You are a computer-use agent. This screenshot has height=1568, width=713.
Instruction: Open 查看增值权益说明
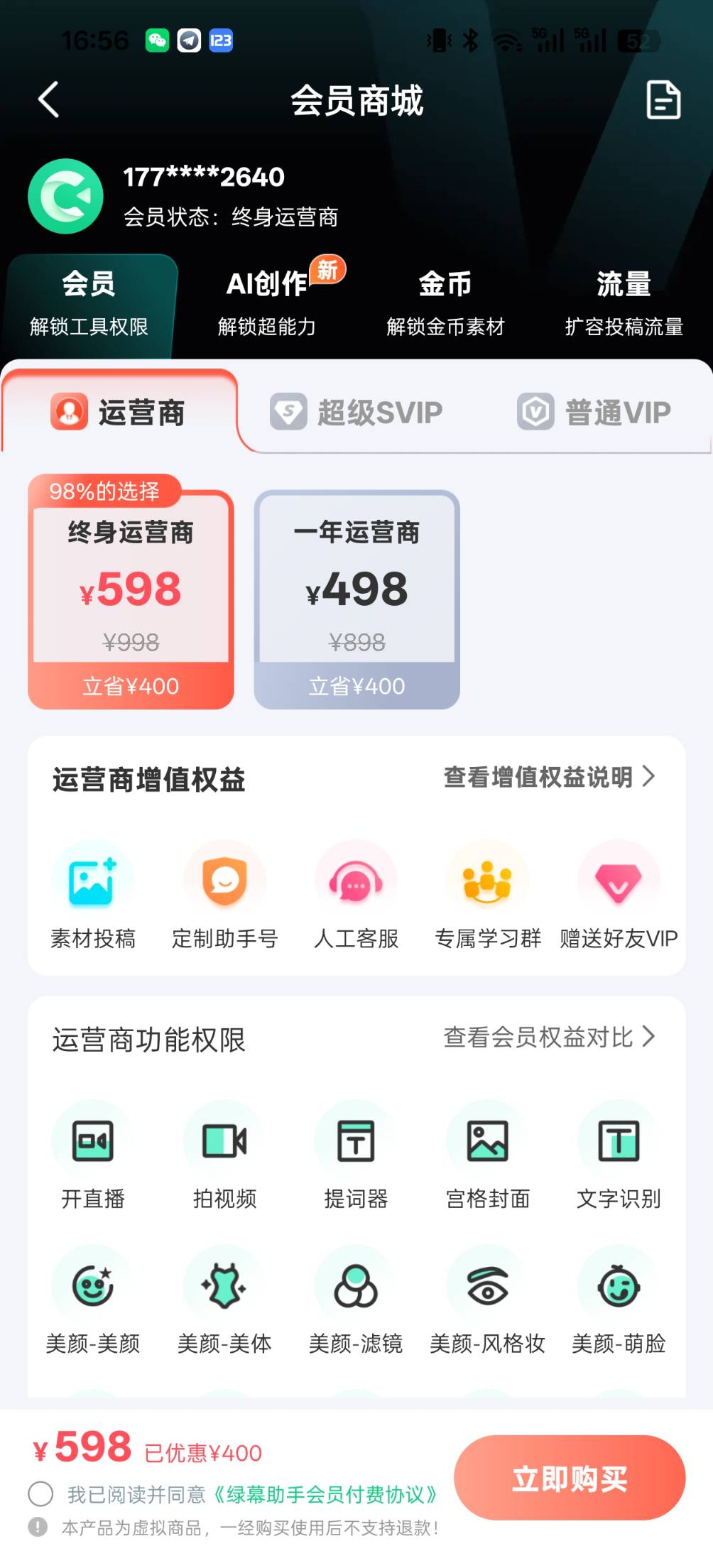[548, 778]
